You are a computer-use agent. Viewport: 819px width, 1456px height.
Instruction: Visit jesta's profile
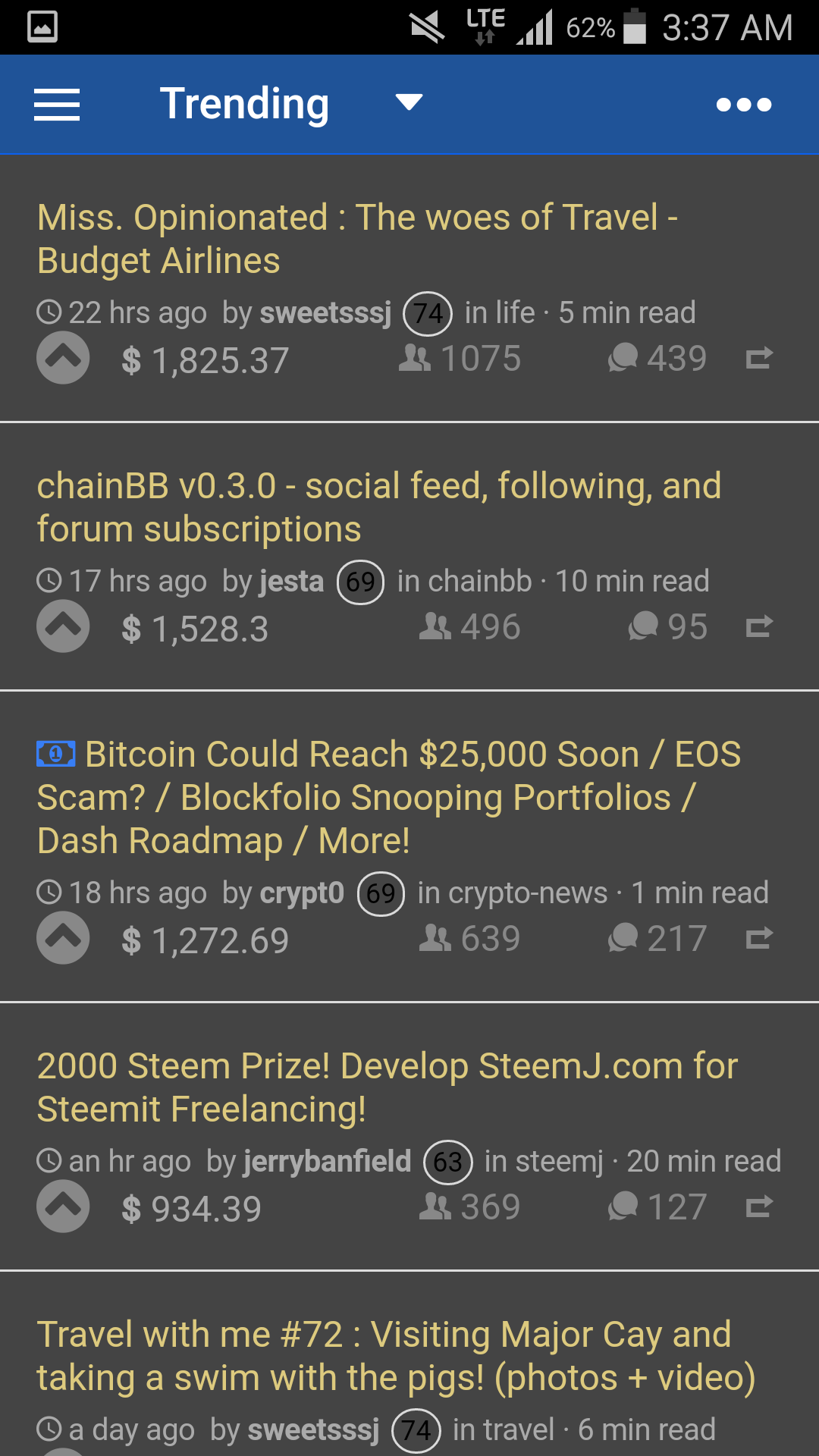pyautogui.click(x=291, y=582)
